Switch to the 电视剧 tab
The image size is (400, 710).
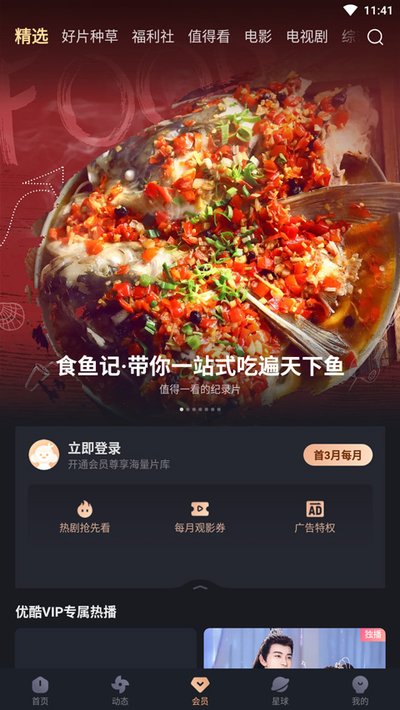click(307, 37)
